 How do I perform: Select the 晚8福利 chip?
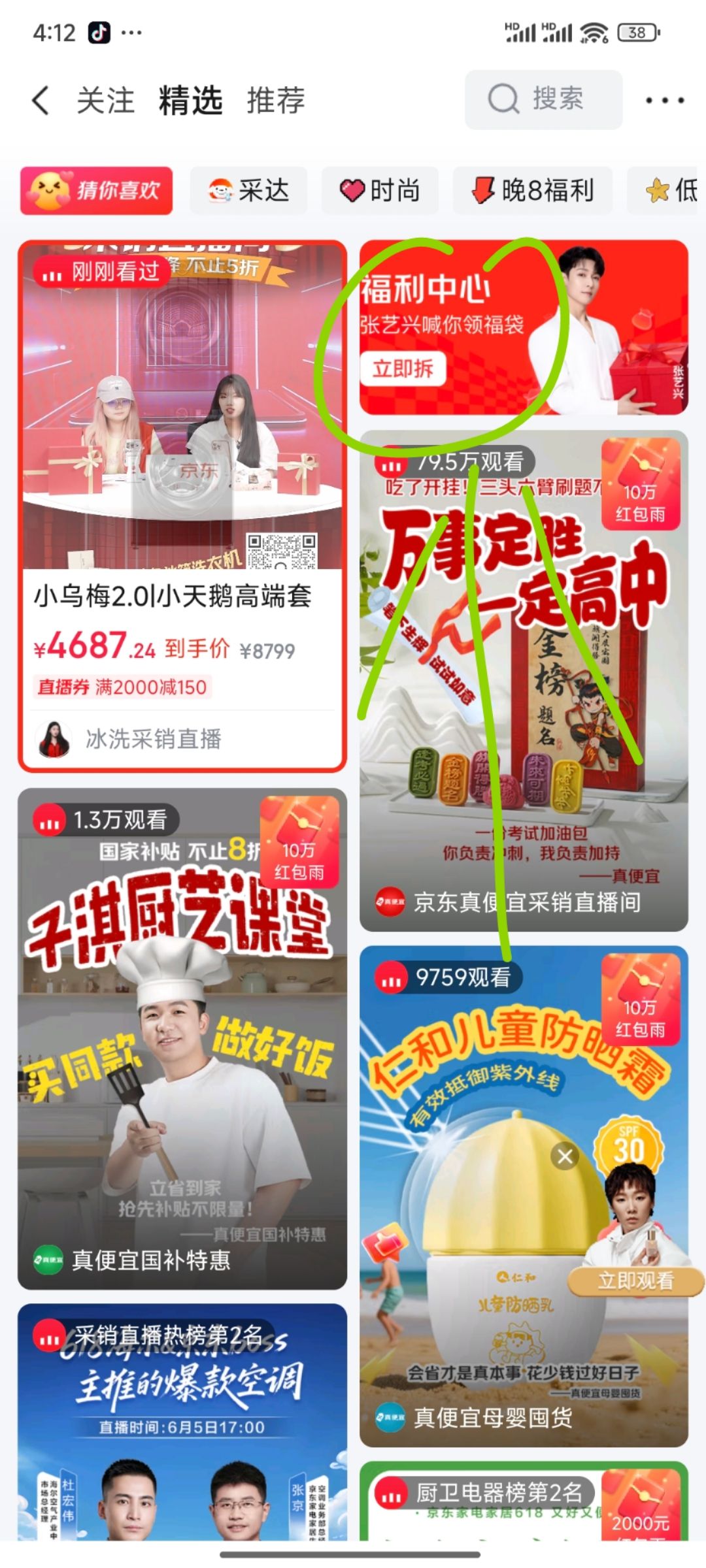tap(532, 191)
